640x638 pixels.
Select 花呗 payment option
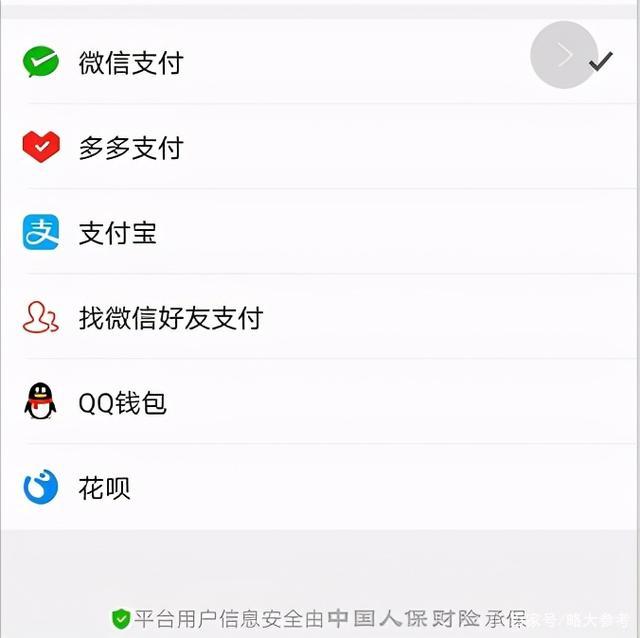(105, 488)
